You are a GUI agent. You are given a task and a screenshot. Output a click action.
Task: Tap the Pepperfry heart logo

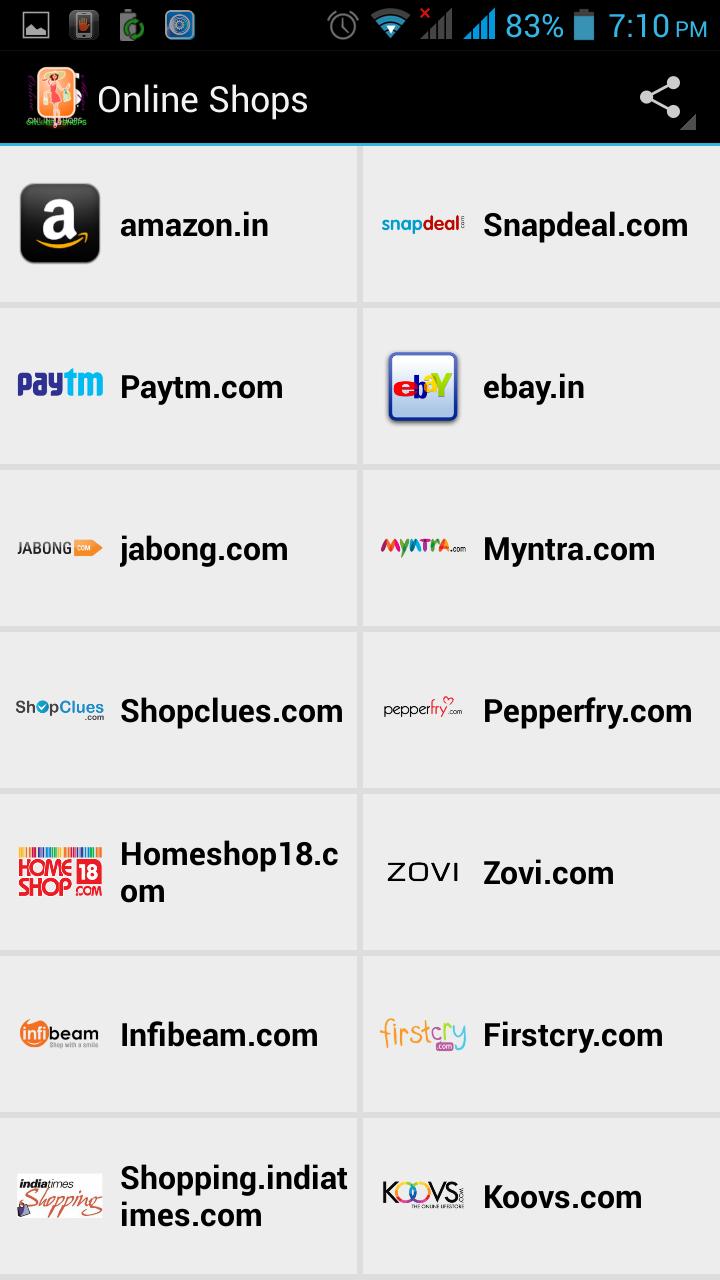421,710
